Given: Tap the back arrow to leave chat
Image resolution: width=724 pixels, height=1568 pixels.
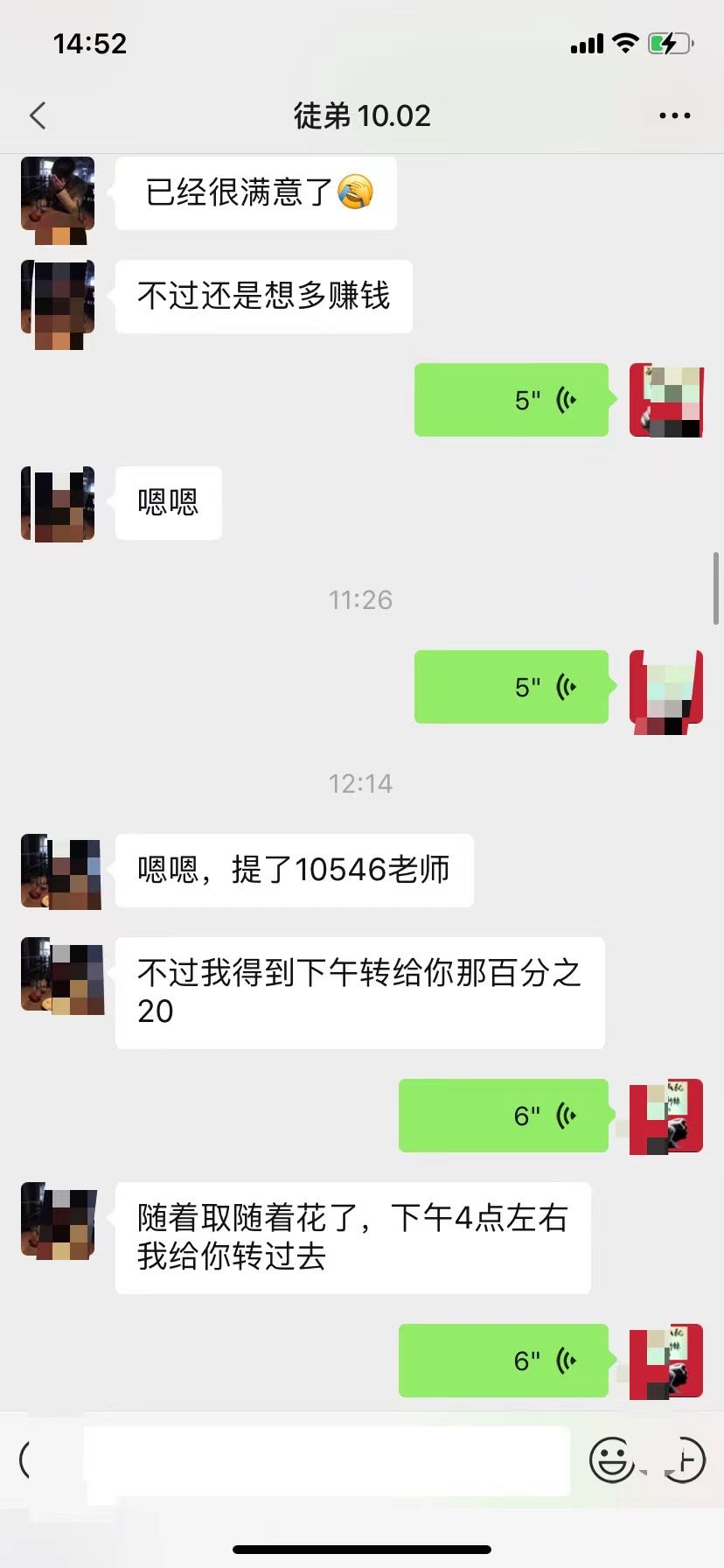Looking at the screenshot, I should click(x=38, y=115).
